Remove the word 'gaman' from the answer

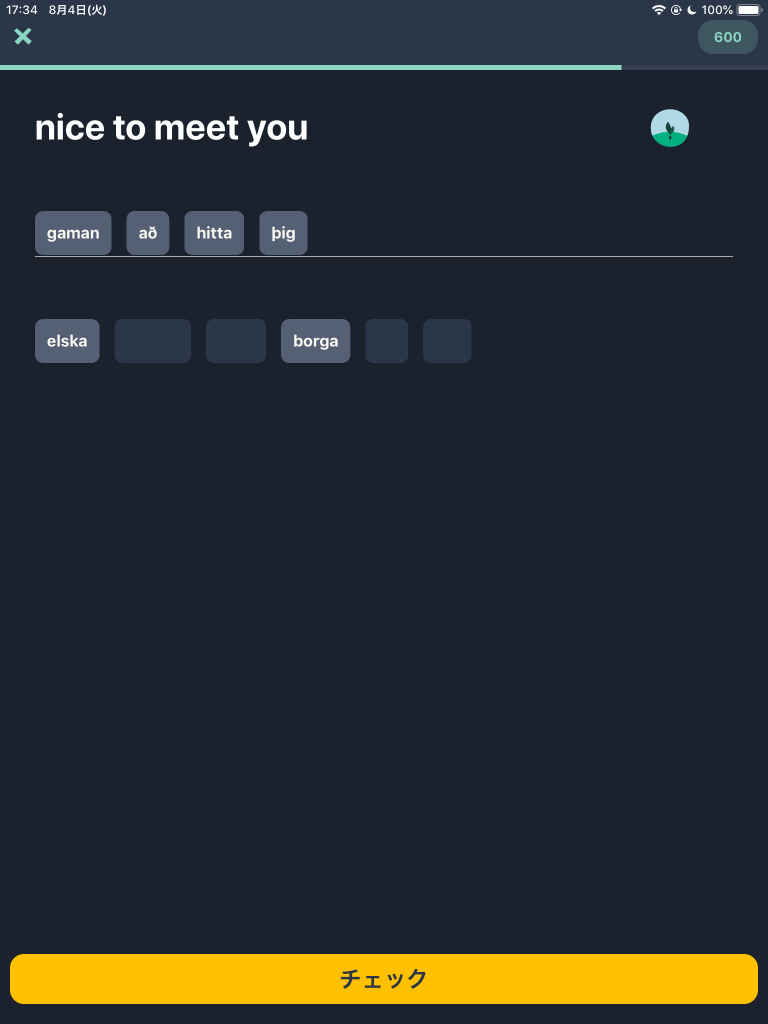(x=73, y=233)
